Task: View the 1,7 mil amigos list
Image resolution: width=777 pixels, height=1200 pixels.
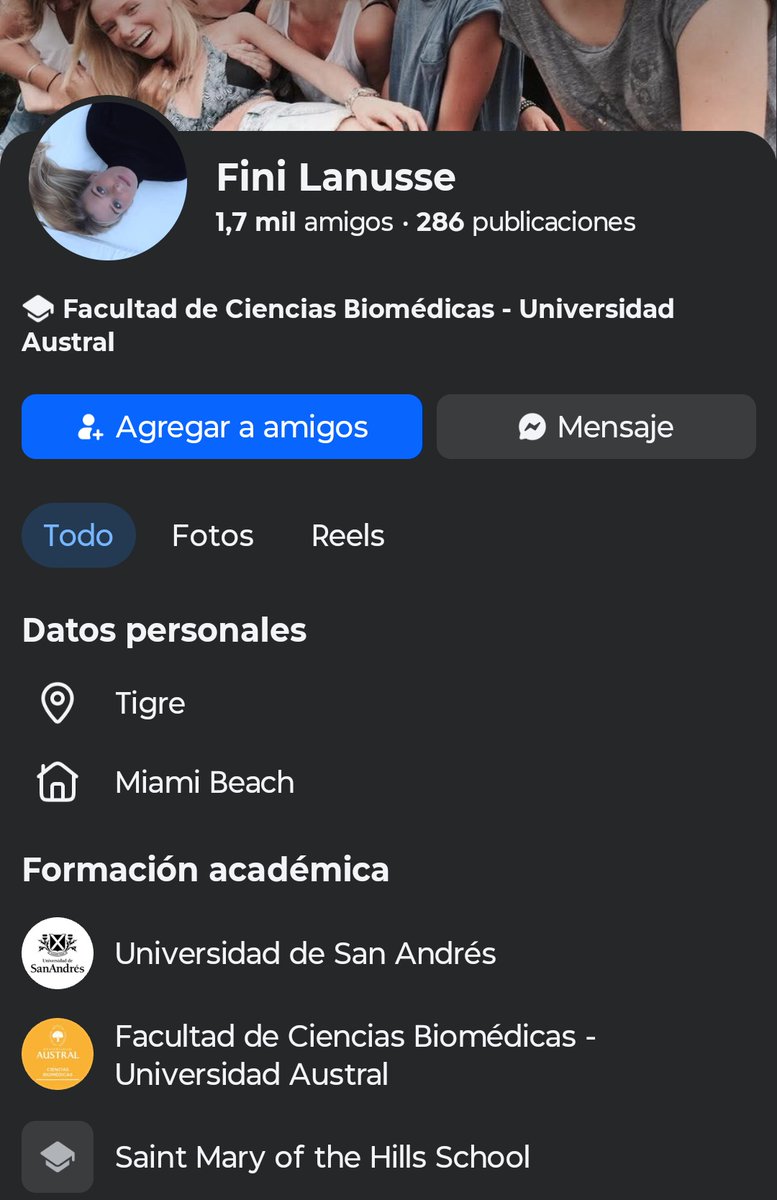Action: (x=305, y=222)
